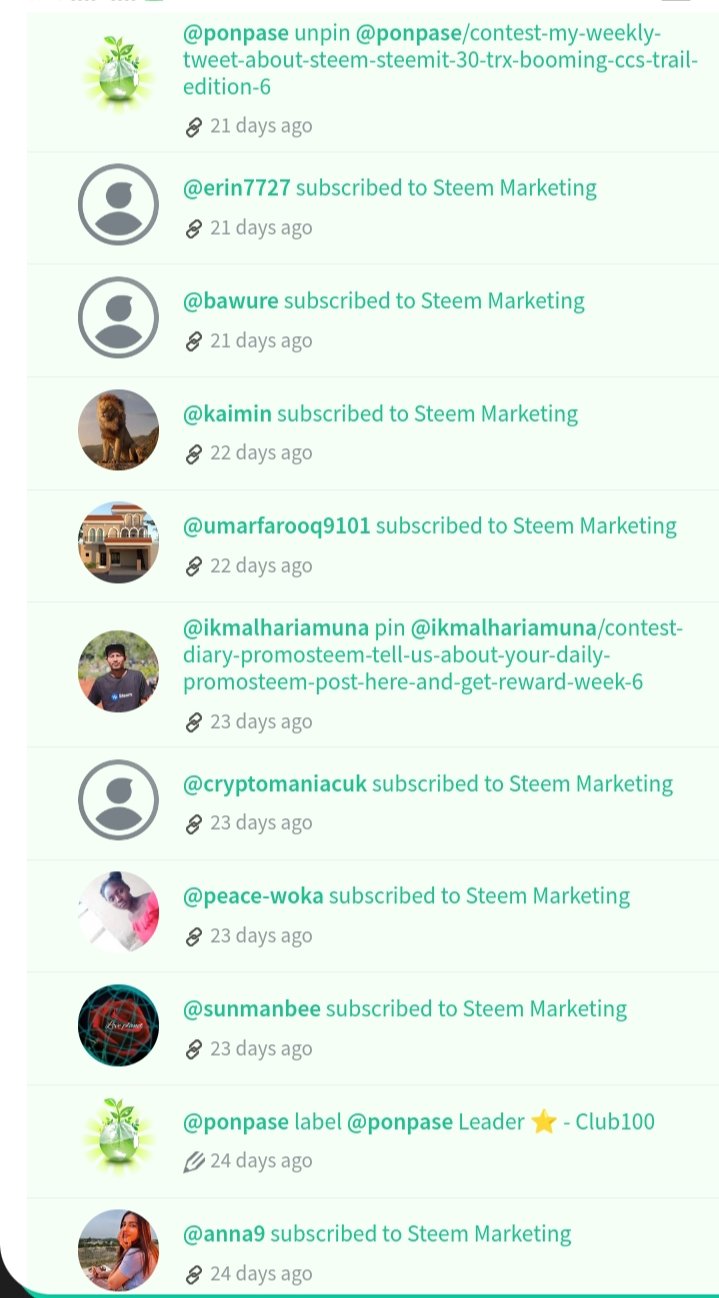Tap the link icon beside @kaimin's 22 days ago
719x1298 pixels.
[x=194, y=454]
